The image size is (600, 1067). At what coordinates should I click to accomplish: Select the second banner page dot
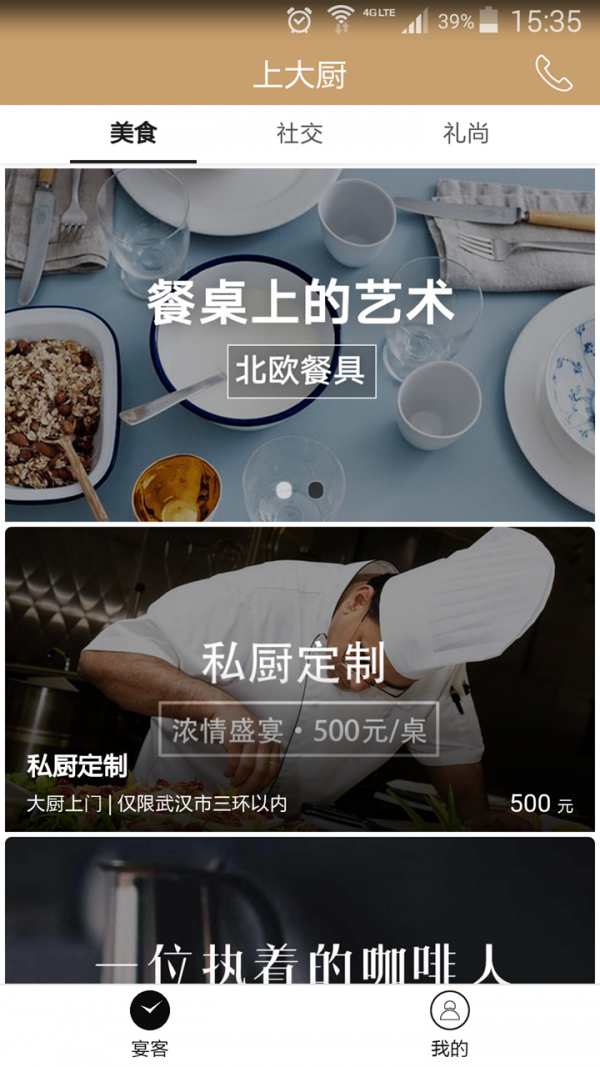coord(315,490)
